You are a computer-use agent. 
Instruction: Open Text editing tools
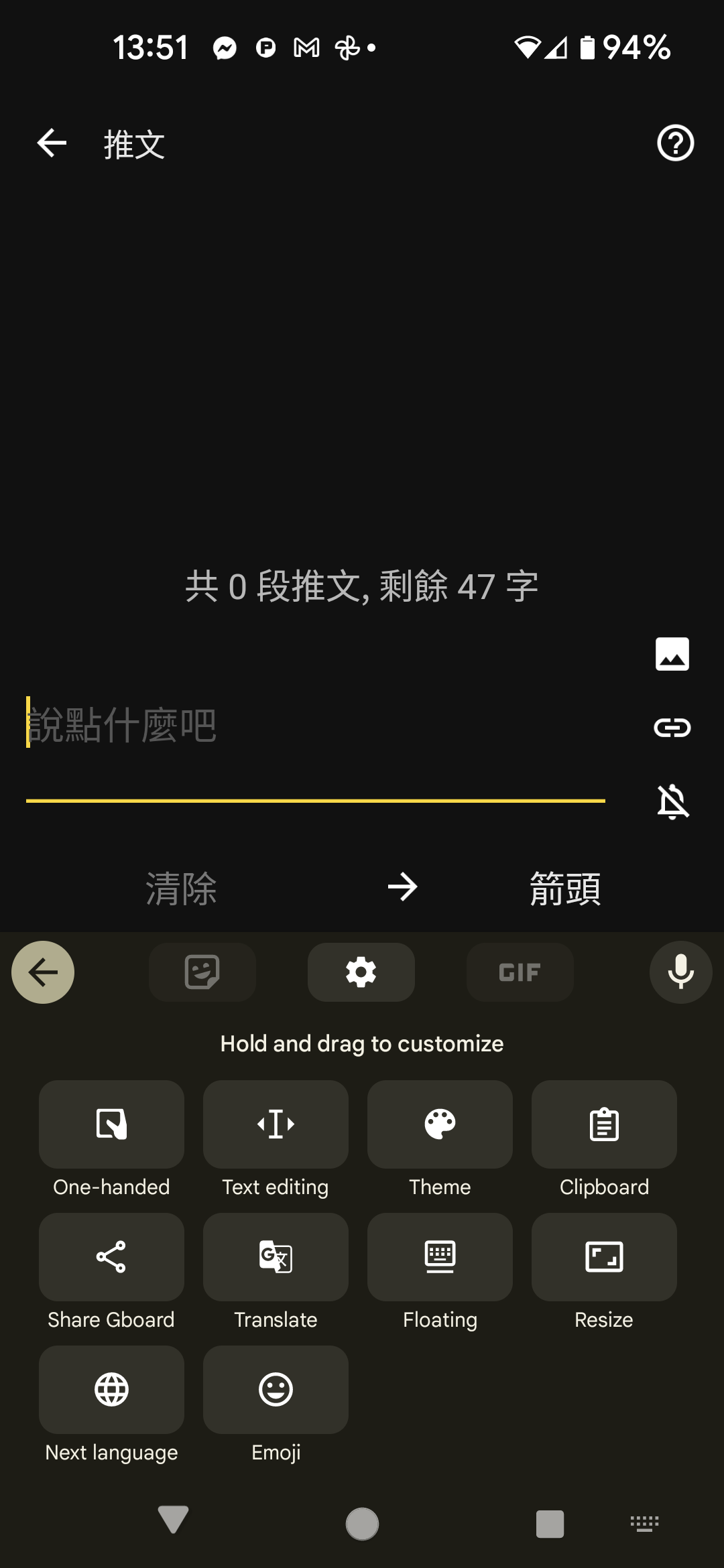click(276, 1124)
